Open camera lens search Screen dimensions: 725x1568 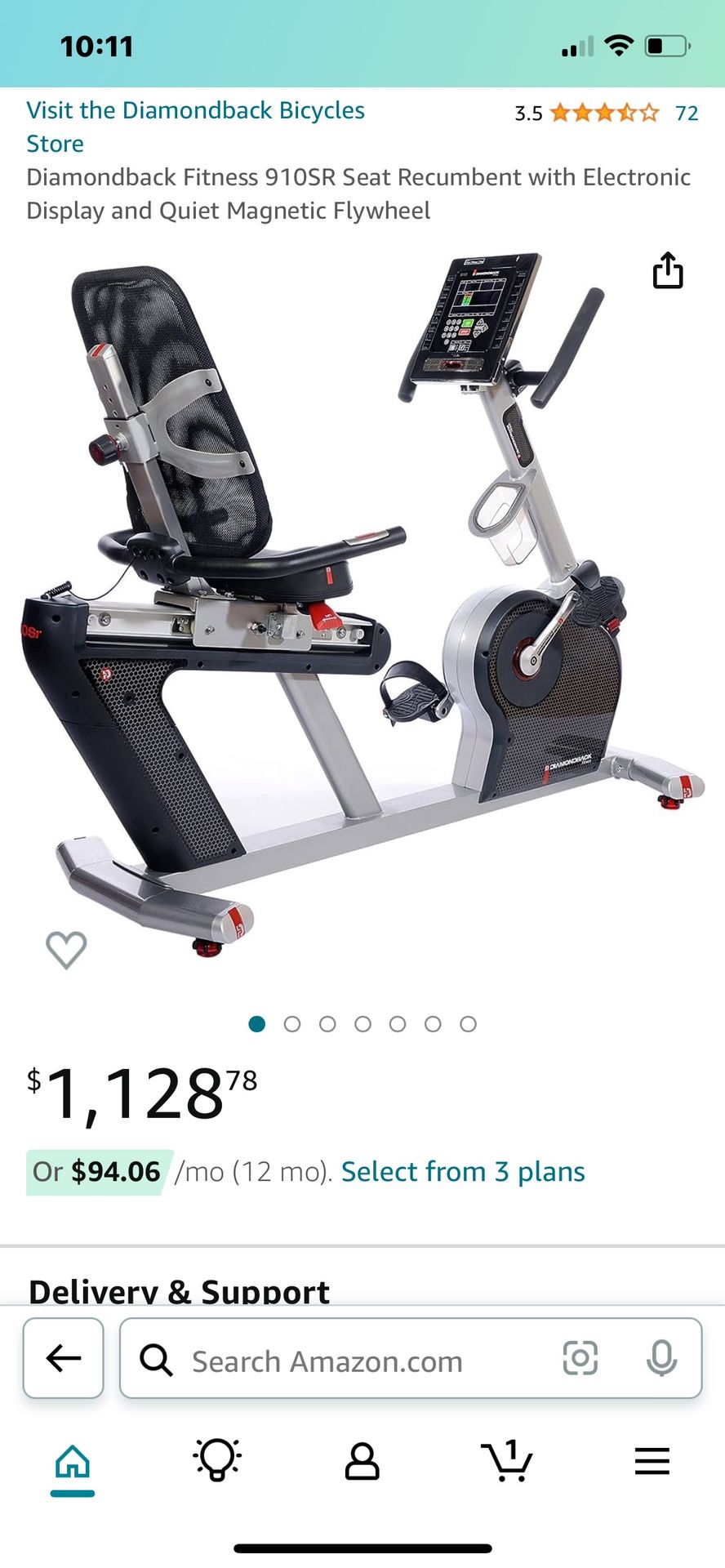[x=580, y=1359]
